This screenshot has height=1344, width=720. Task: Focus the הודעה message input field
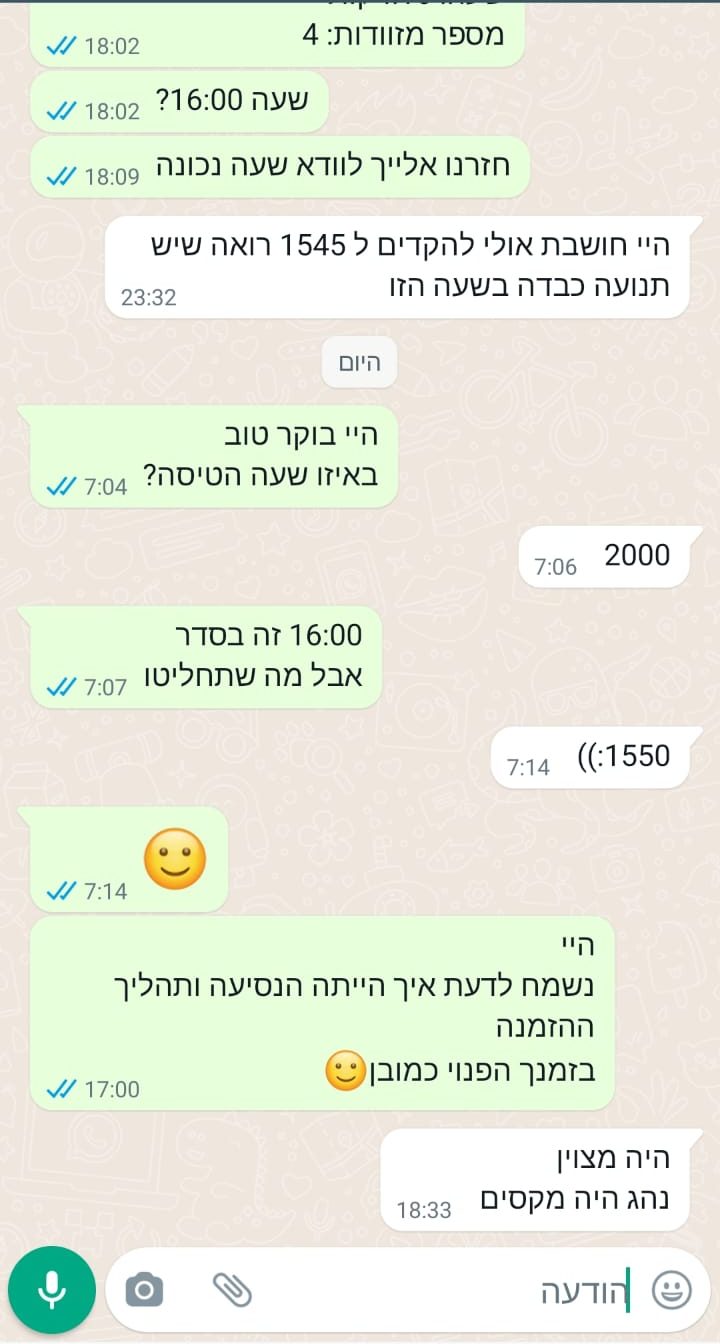(x=450, y=1290)
